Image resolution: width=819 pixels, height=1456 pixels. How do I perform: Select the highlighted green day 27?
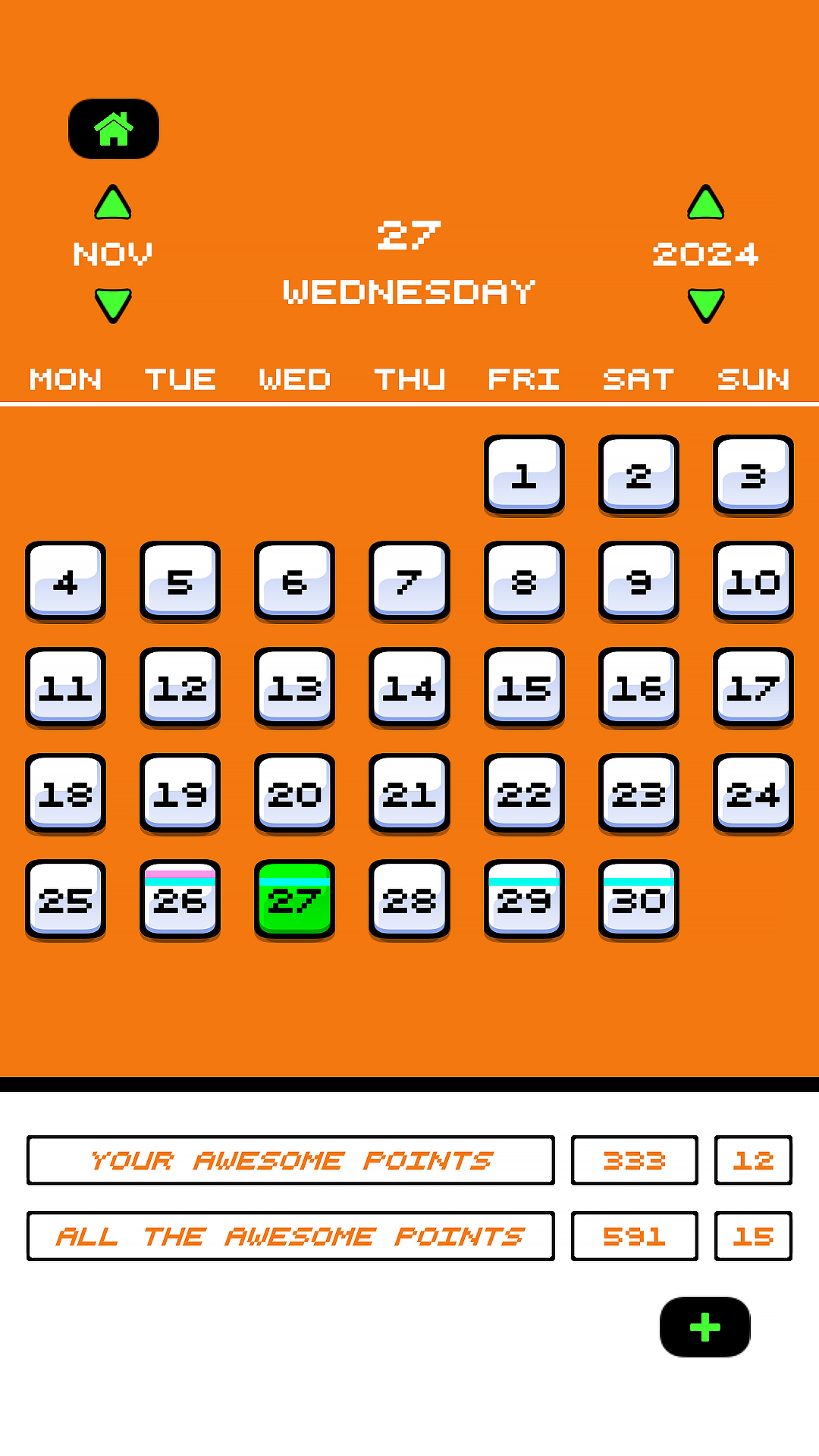pyautogui.click(x=294, y=900)
